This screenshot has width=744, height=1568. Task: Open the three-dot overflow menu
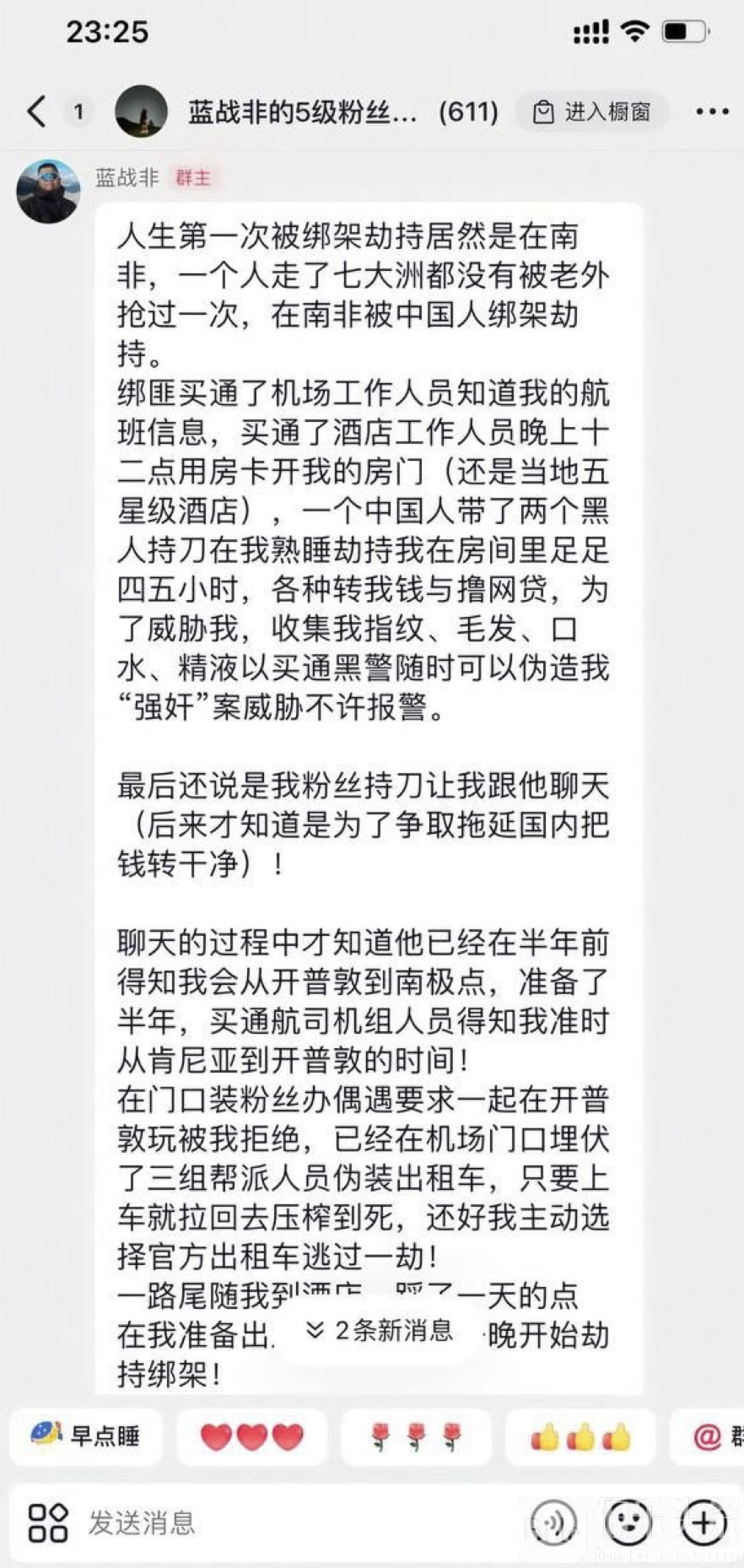[x=712, y=111]
